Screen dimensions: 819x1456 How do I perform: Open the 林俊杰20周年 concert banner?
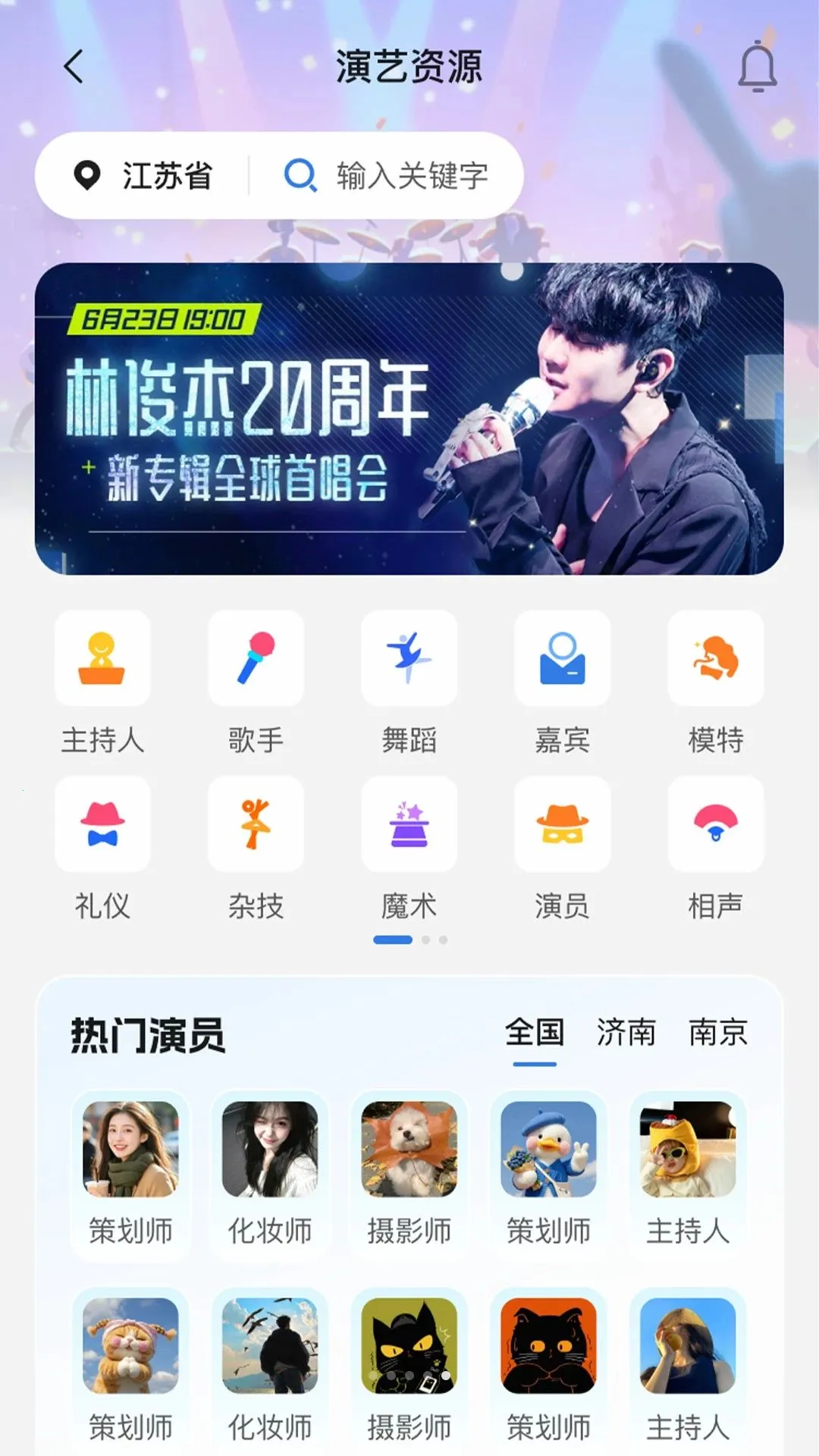(409, 419)
